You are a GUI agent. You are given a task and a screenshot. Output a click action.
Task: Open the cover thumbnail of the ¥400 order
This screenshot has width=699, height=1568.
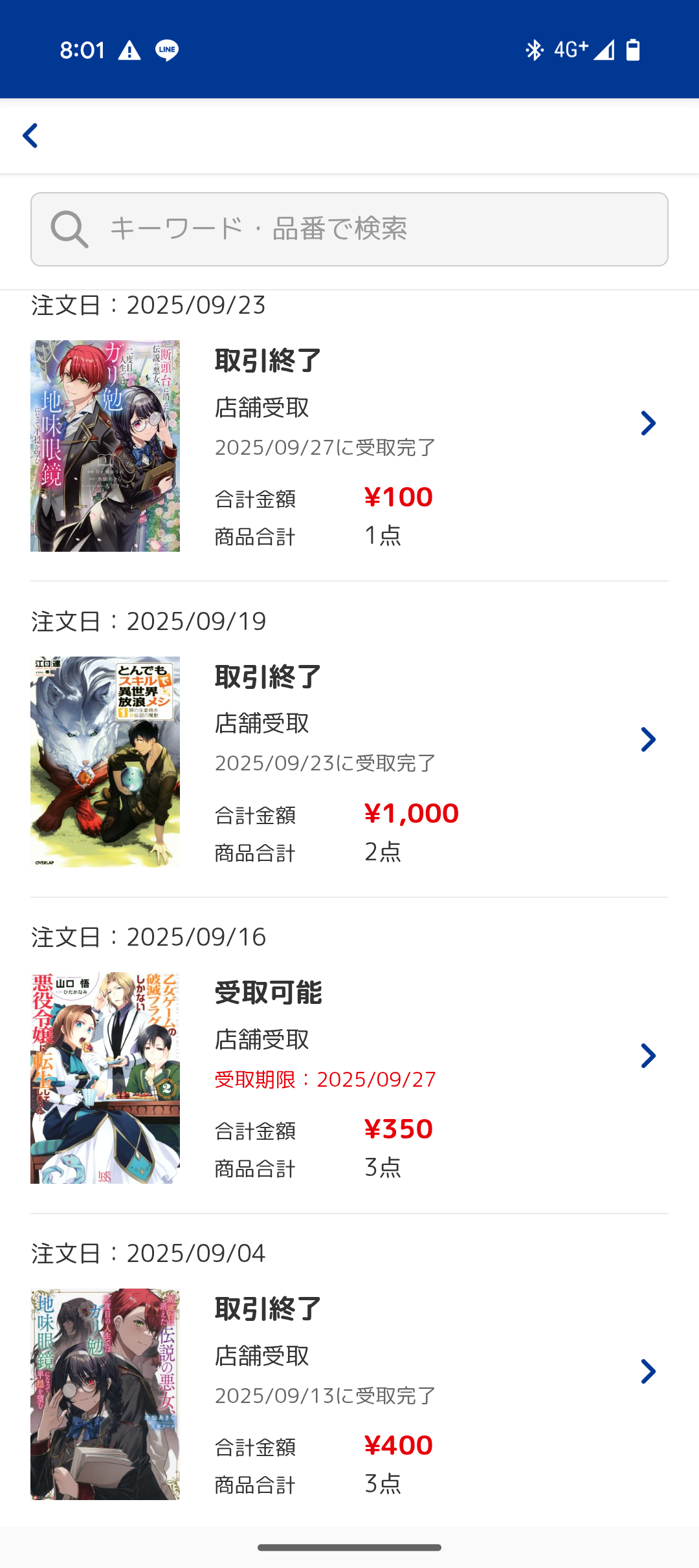[105, 1394]
